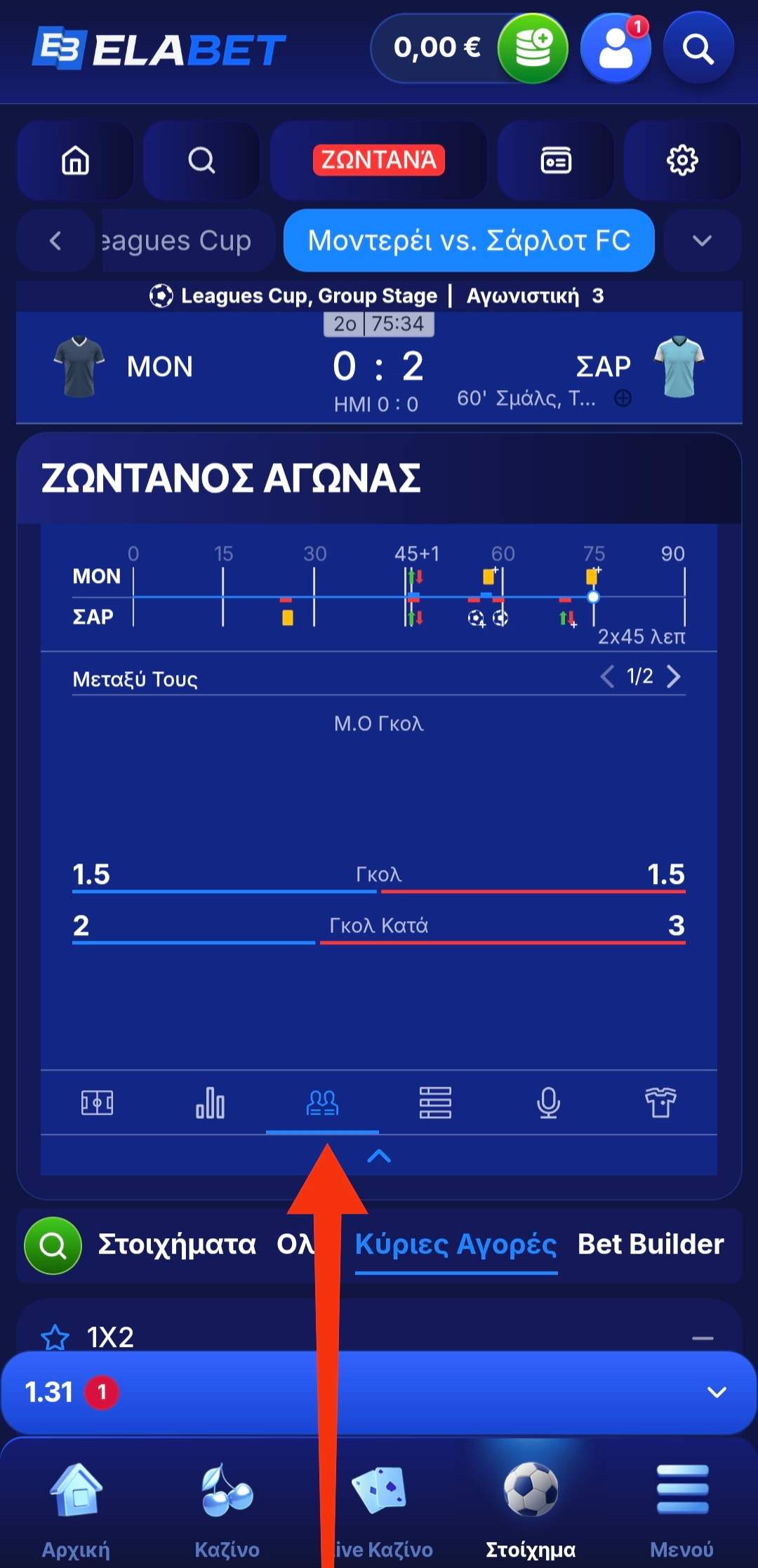Screen dimensions: 758x1568
Task: Open the ΖΩΝΤΑΝΑ live section
Action: 378,161
